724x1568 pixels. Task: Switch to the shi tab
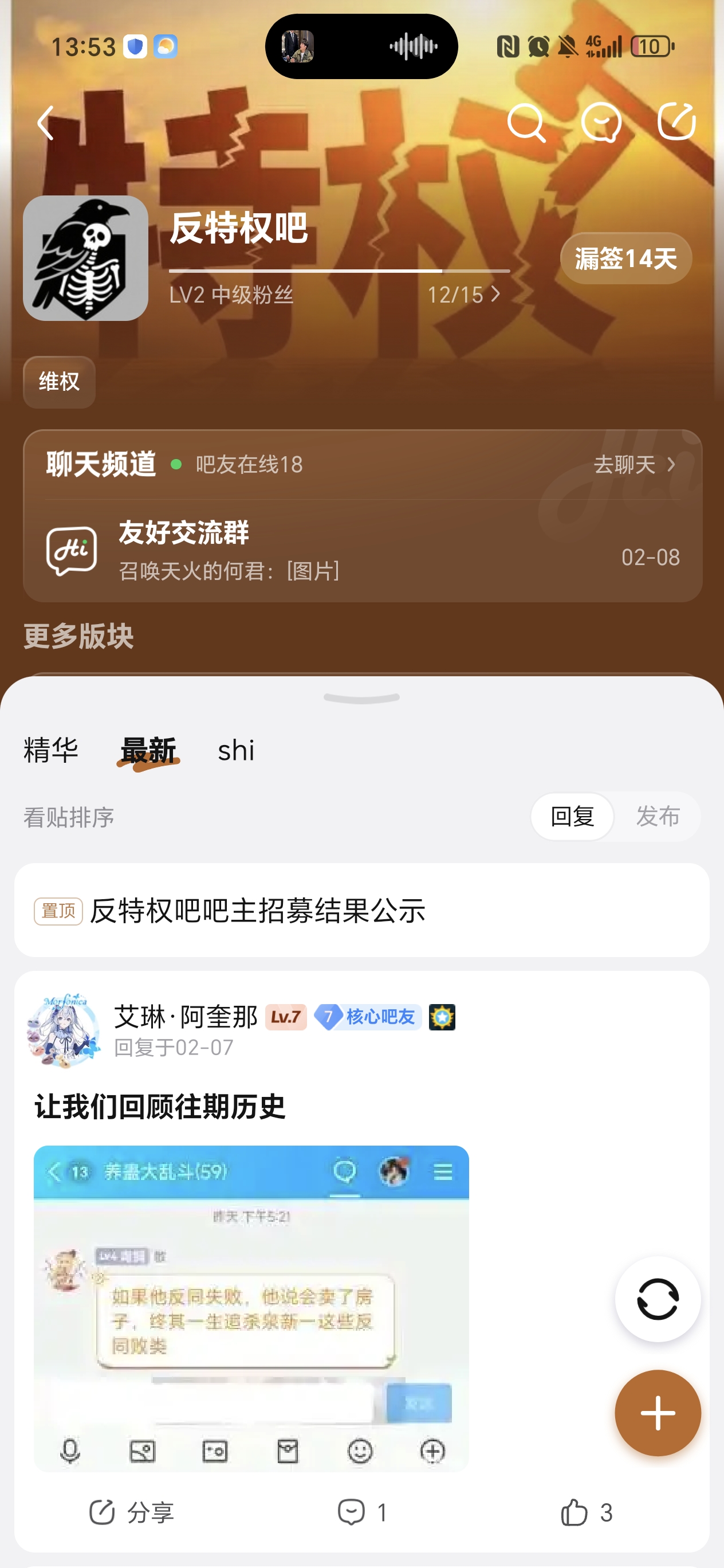(x=236, y=750)
